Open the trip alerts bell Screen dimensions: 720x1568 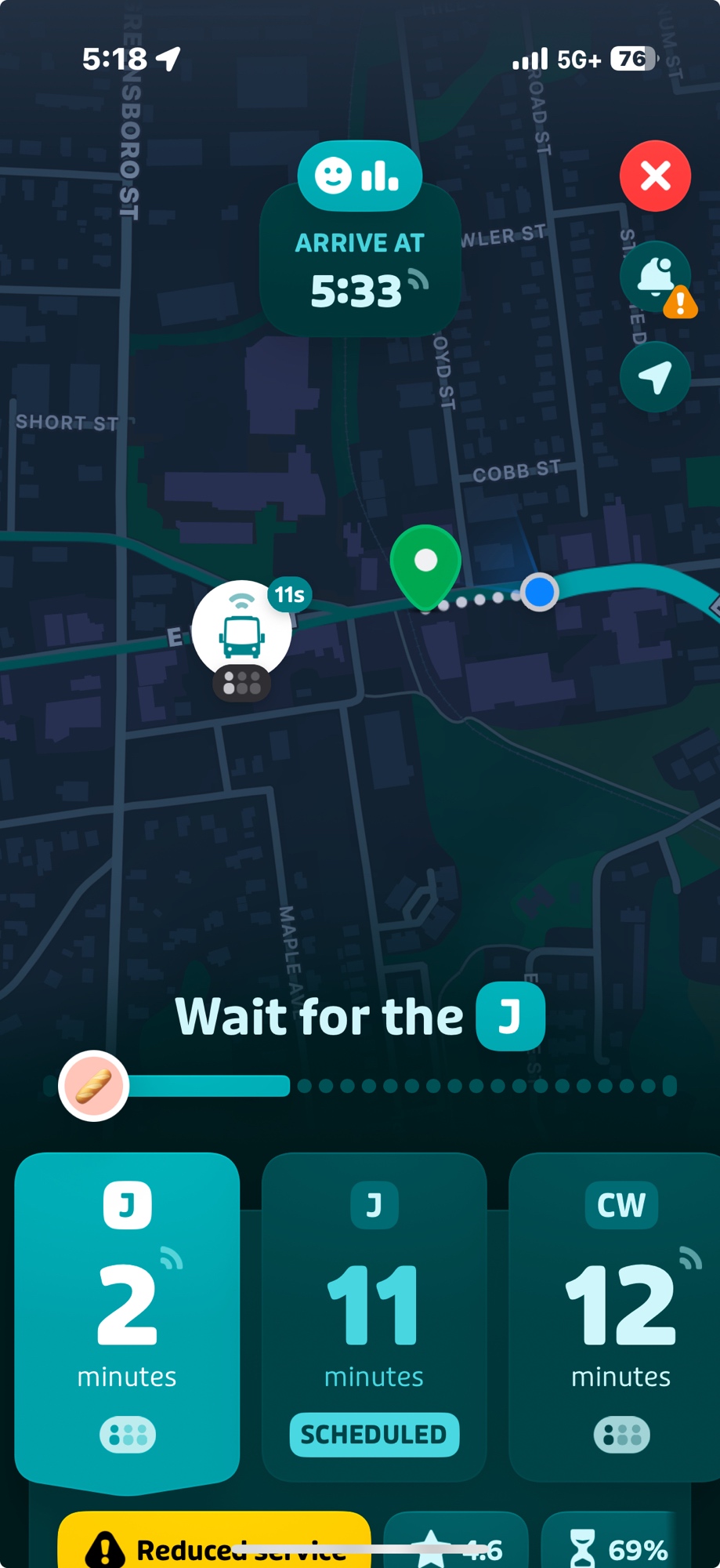coord(655,277)
